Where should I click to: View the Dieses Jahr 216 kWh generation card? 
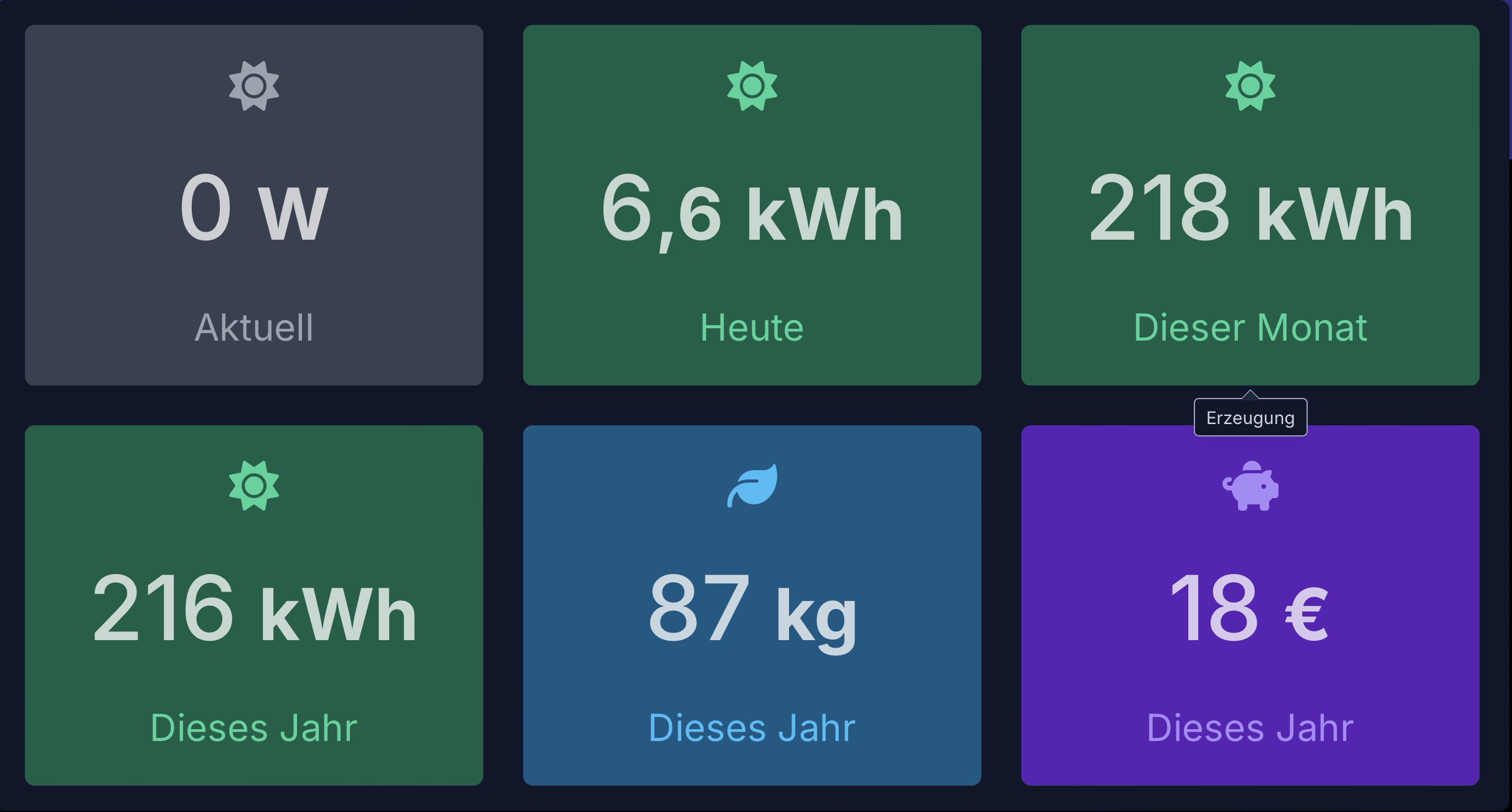point(253,605)
